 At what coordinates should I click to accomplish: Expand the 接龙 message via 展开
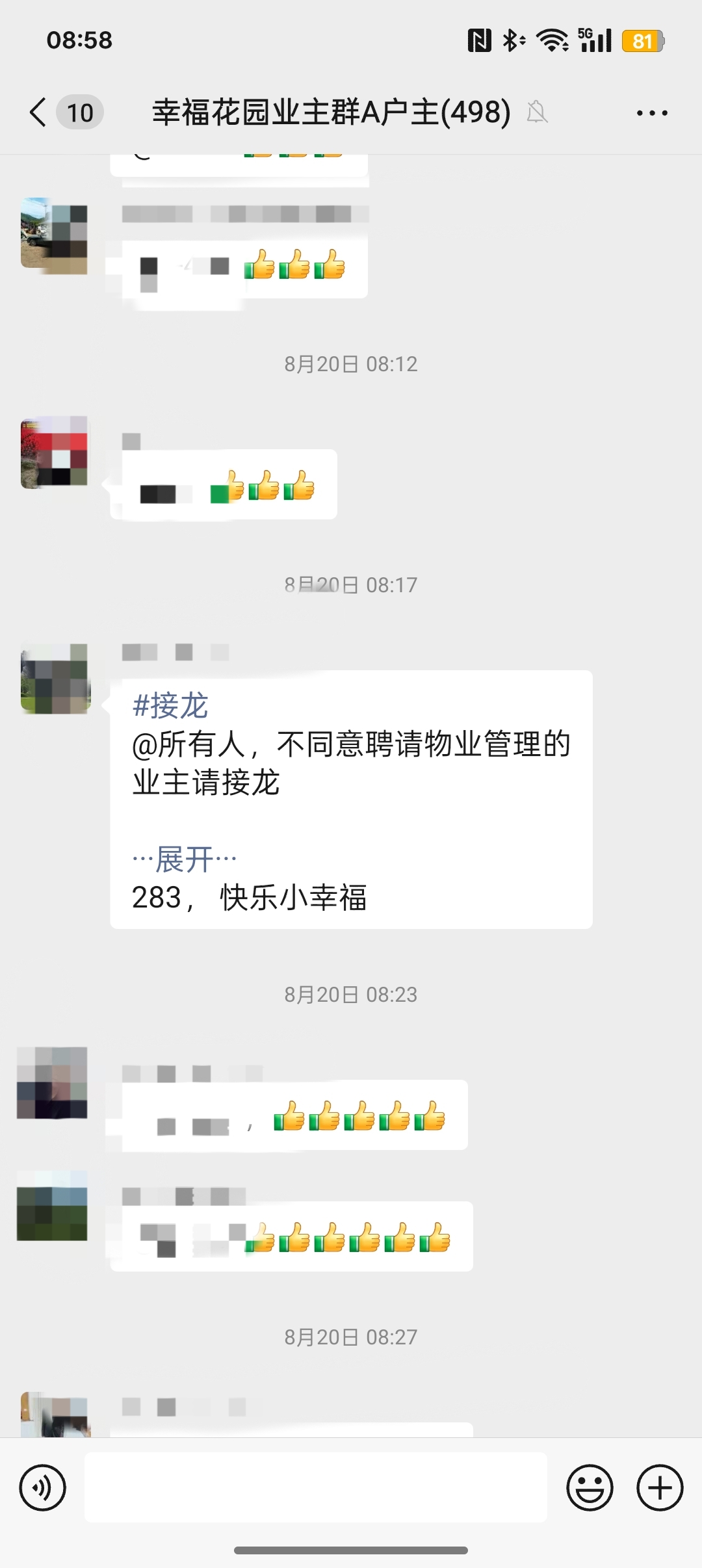pos(184,859)
